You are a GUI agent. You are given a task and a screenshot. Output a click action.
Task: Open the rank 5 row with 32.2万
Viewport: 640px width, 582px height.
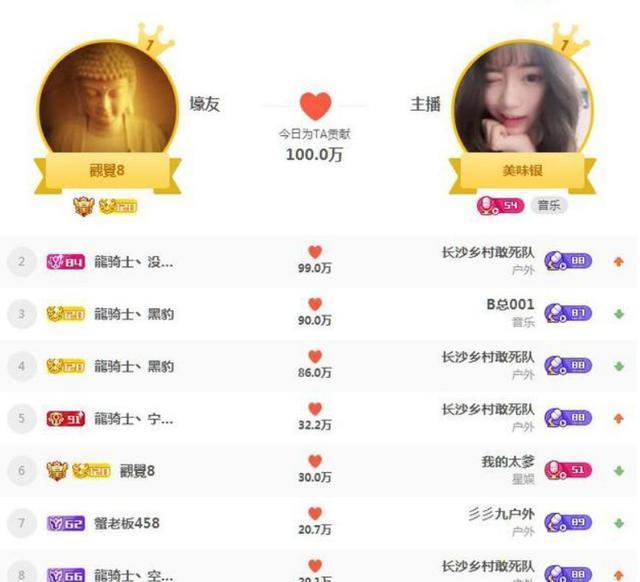click(x=314, y=417)
